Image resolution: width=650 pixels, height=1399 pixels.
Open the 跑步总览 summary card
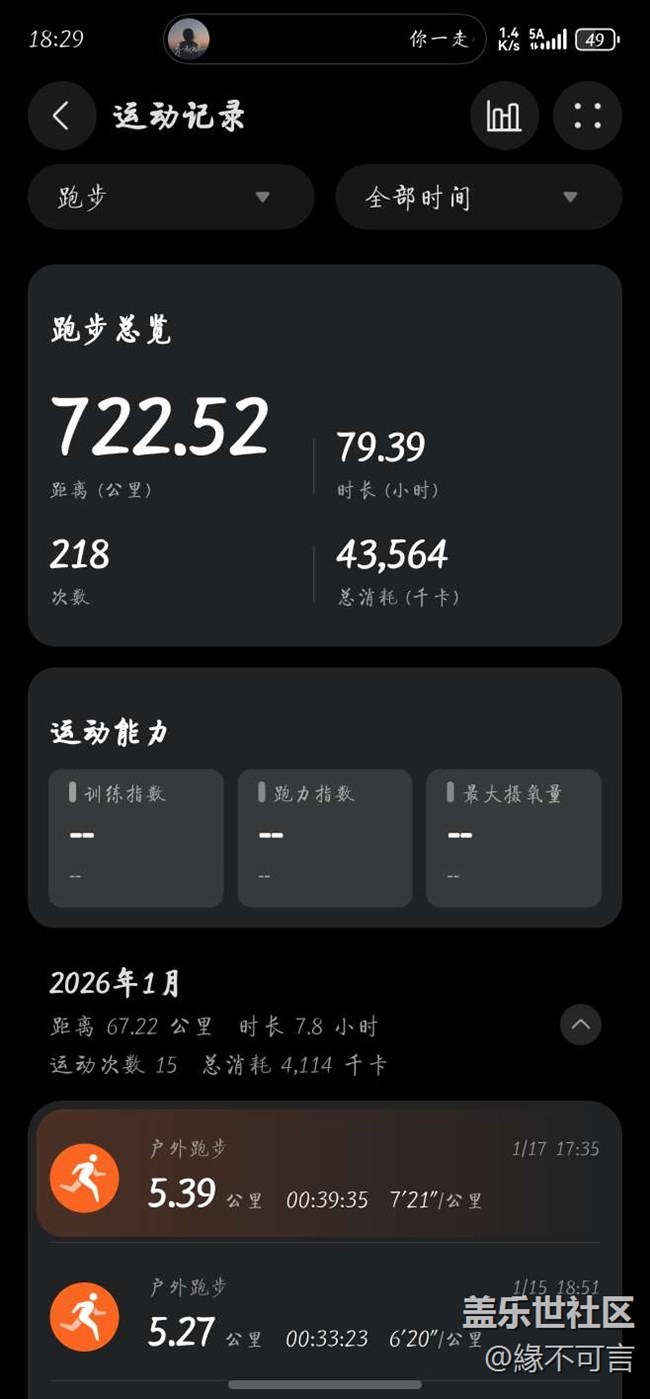(325, 455)
